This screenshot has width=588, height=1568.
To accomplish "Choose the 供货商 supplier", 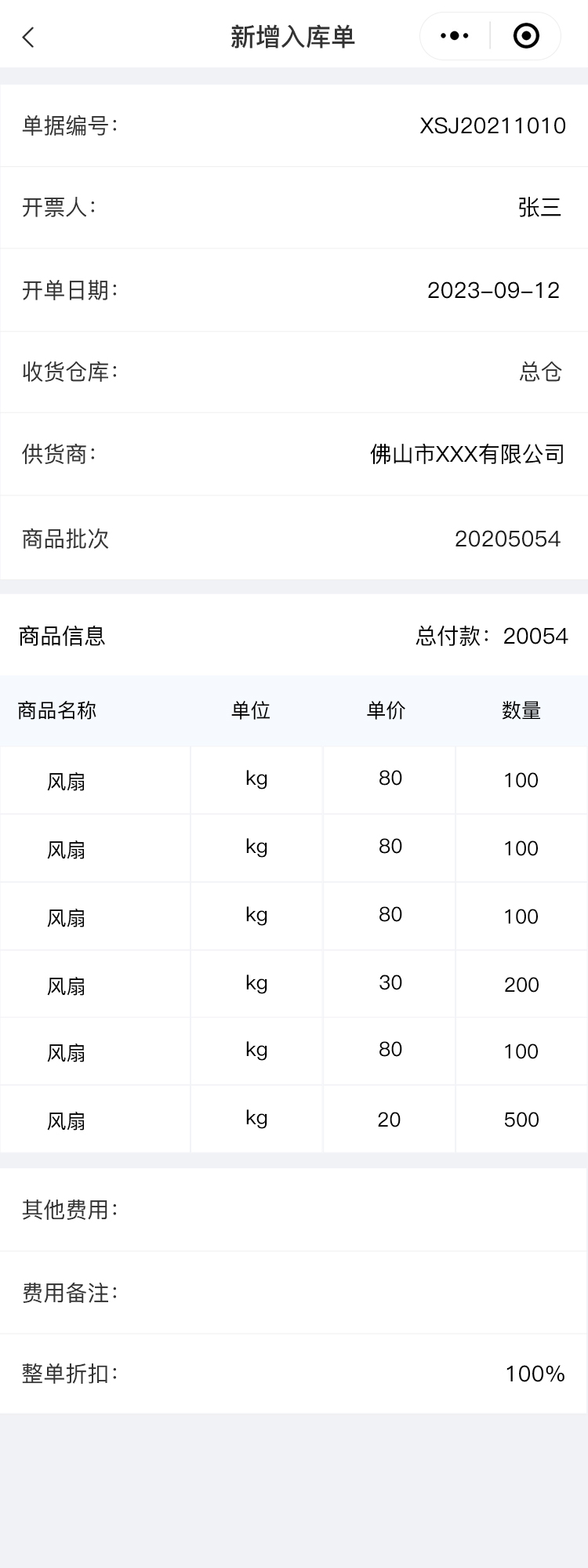I will pyautogui.click(x=467, y=454).
